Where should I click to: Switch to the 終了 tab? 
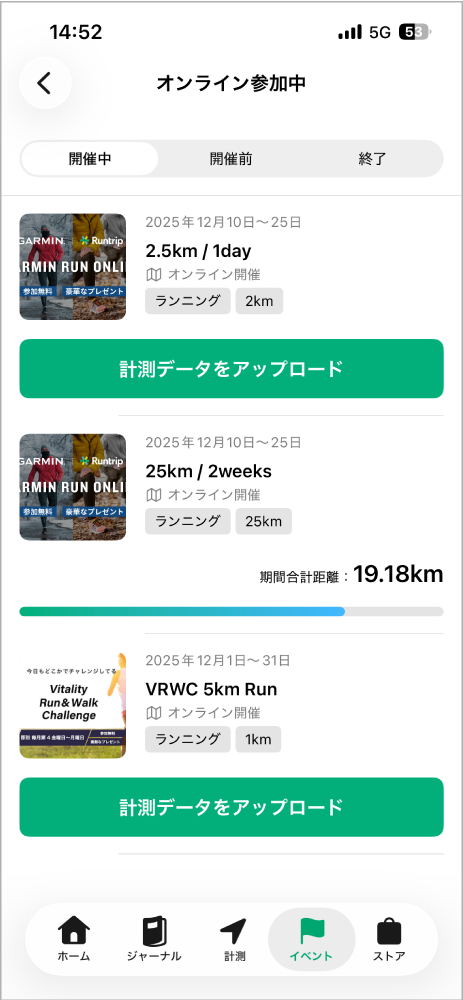pyautogui.click(x=372, y=159)
